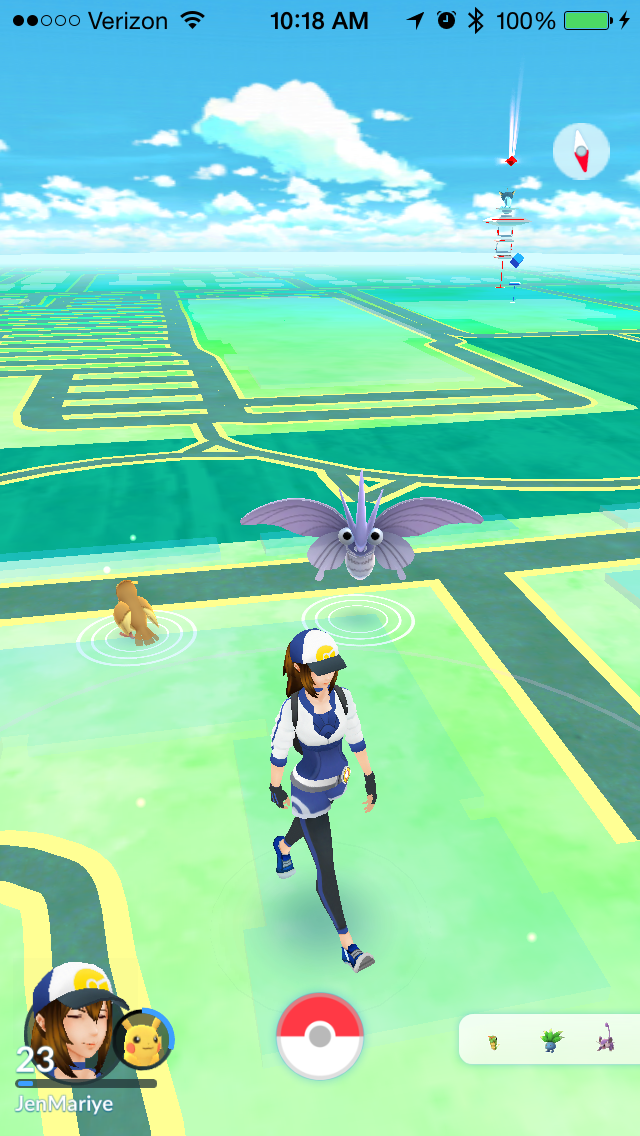Open the Poké Ball main menu
The height and width of the screenshot is (1136, 640).
pyautogui.click(x=320, y=1036)
